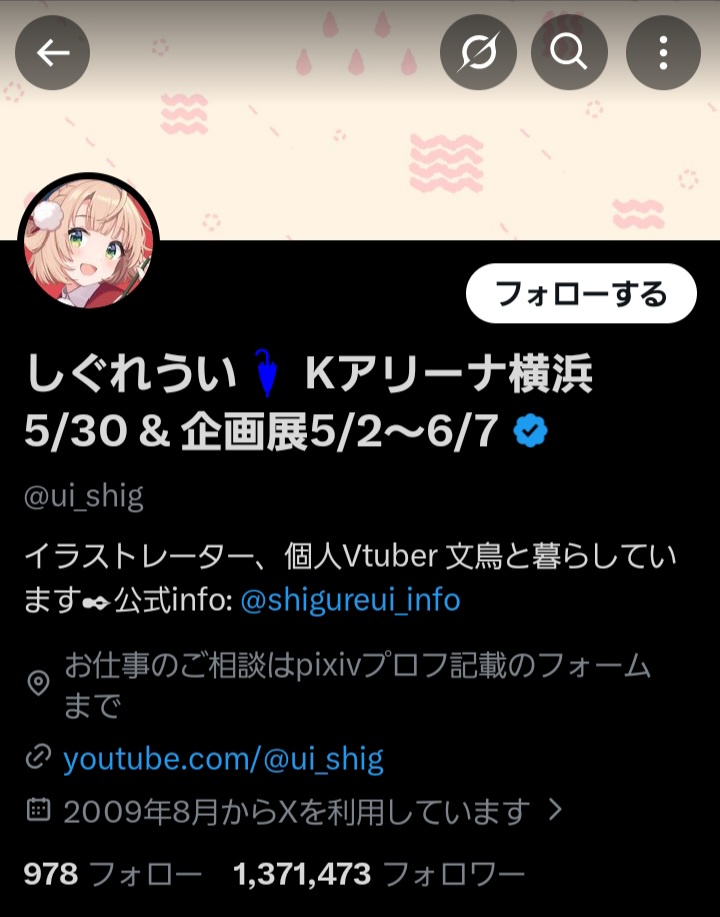720x917 pixels.
Task: View the 978 フォロー list
Action: pyautogui.click(x=112, y=874)
